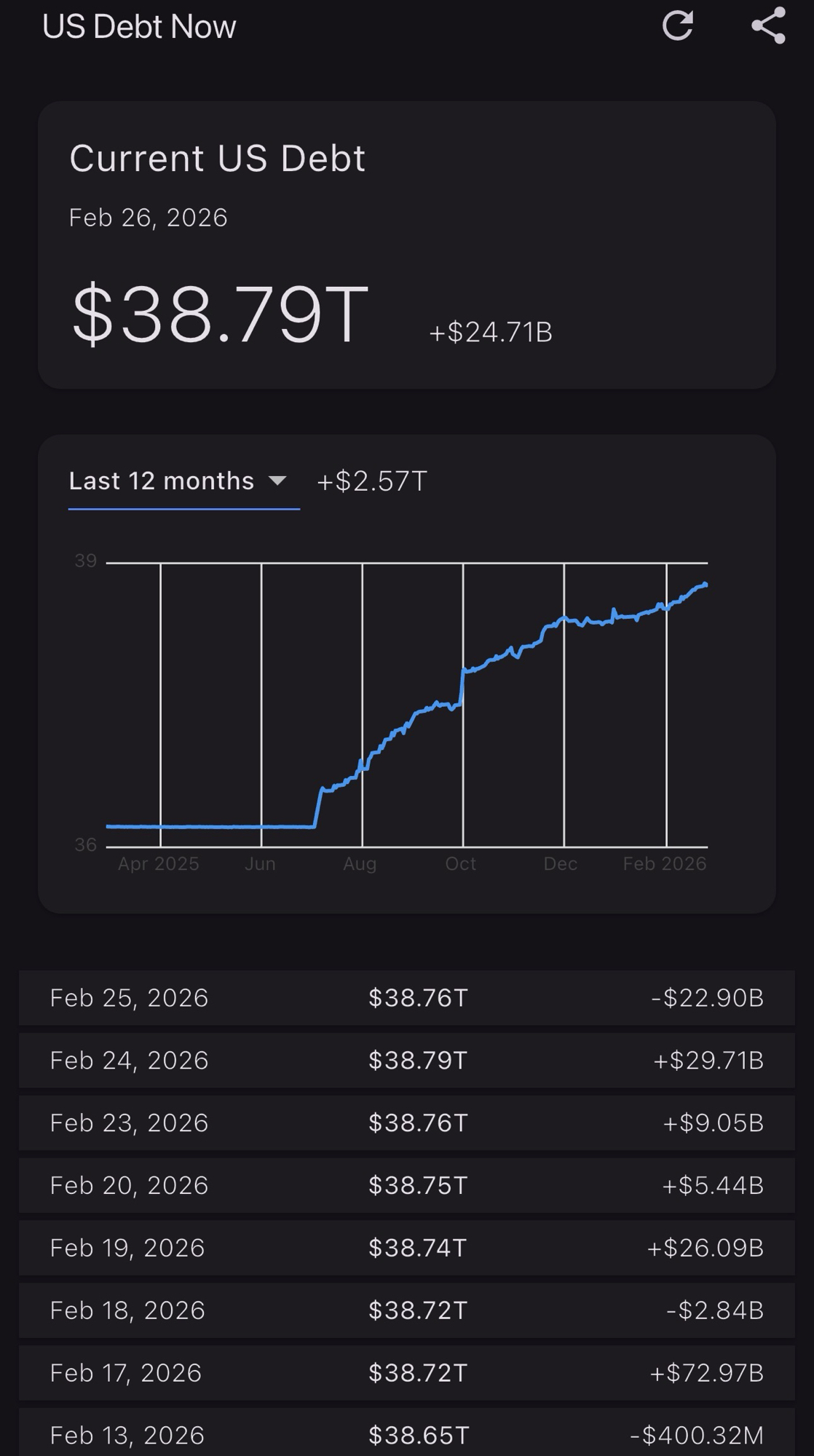Open the Last 12 months dropdown
Viewport: 814px width, 1456px height.
(x=183, y=481)
